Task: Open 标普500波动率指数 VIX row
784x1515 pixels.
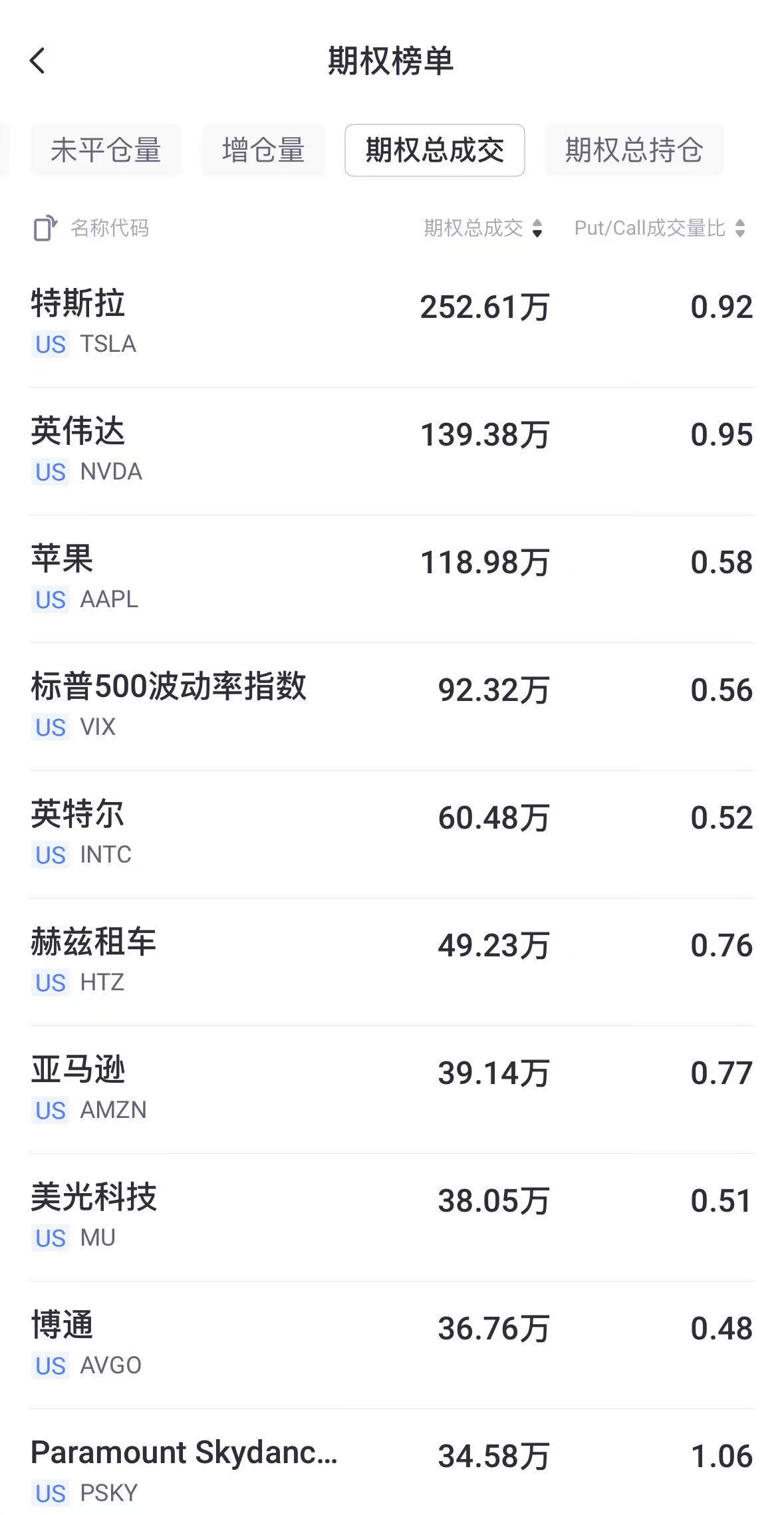Action: pos(392,706)
